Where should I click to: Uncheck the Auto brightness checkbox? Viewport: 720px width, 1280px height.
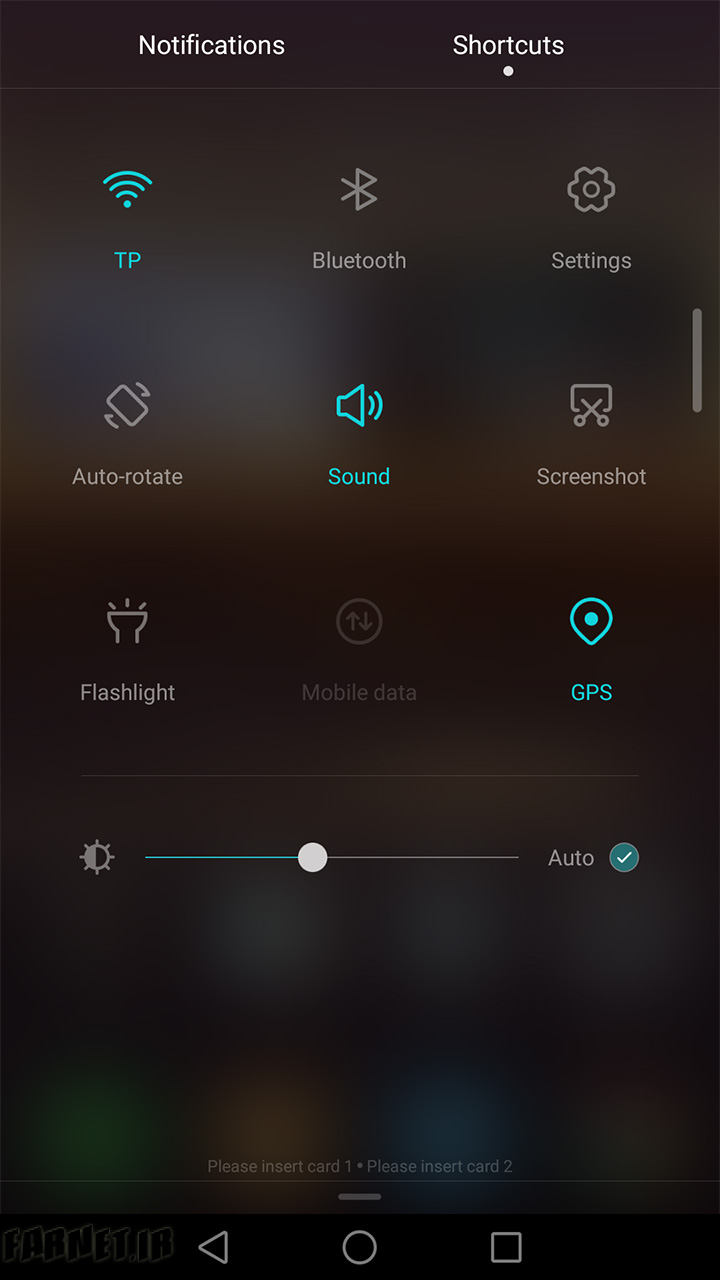click(624, 857)
